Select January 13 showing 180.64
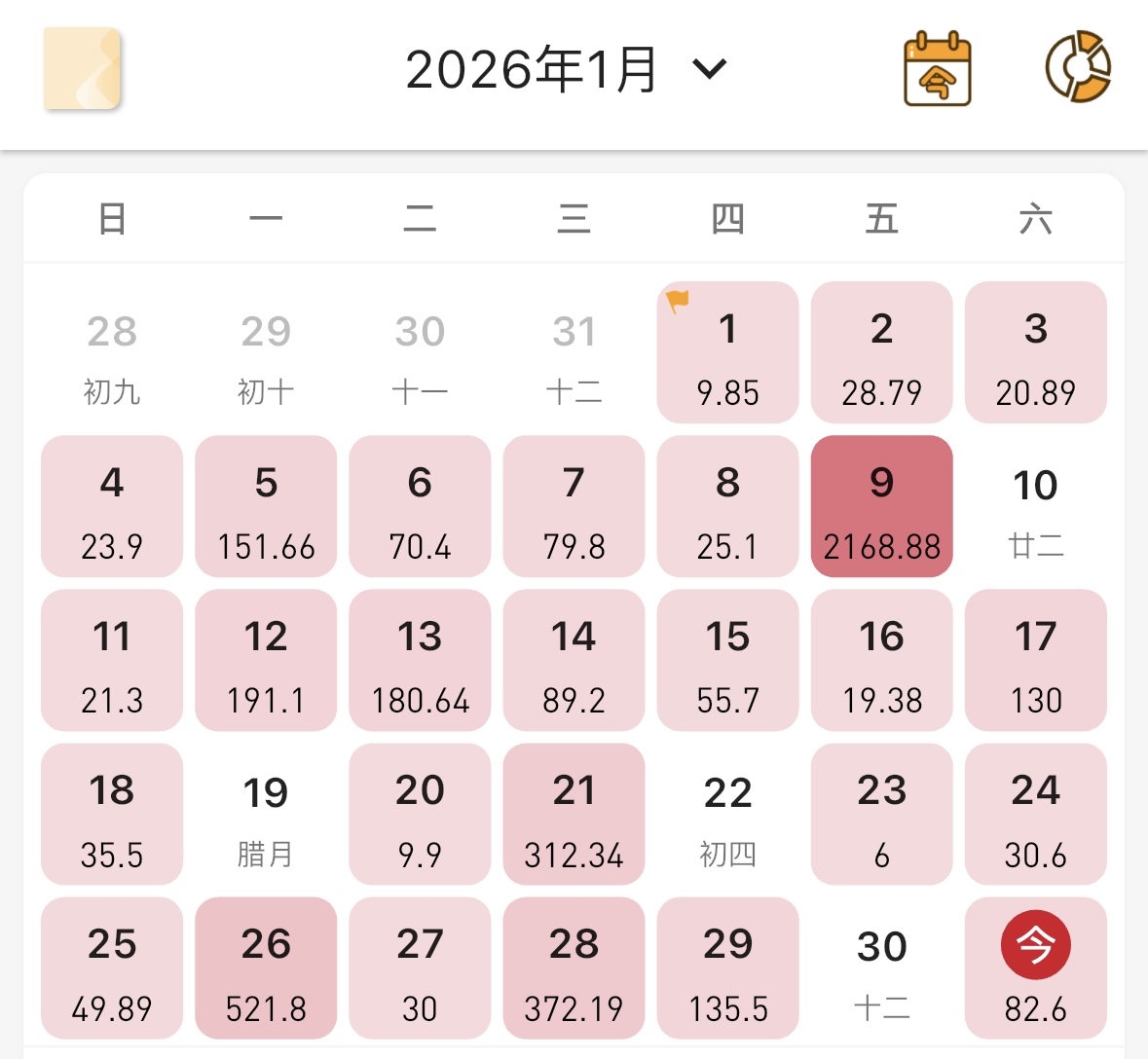 click(x=420, y=660)
